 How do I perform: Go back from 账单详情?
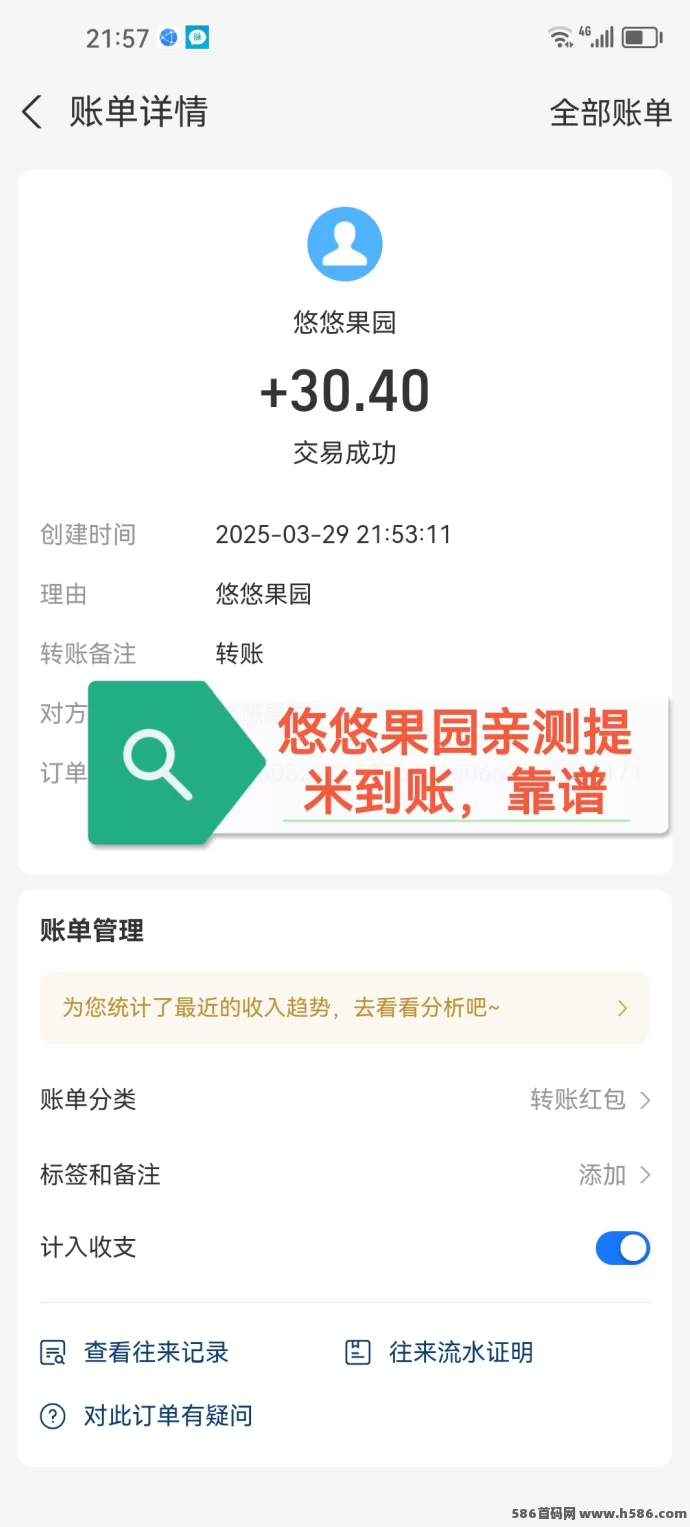(32, 112)
